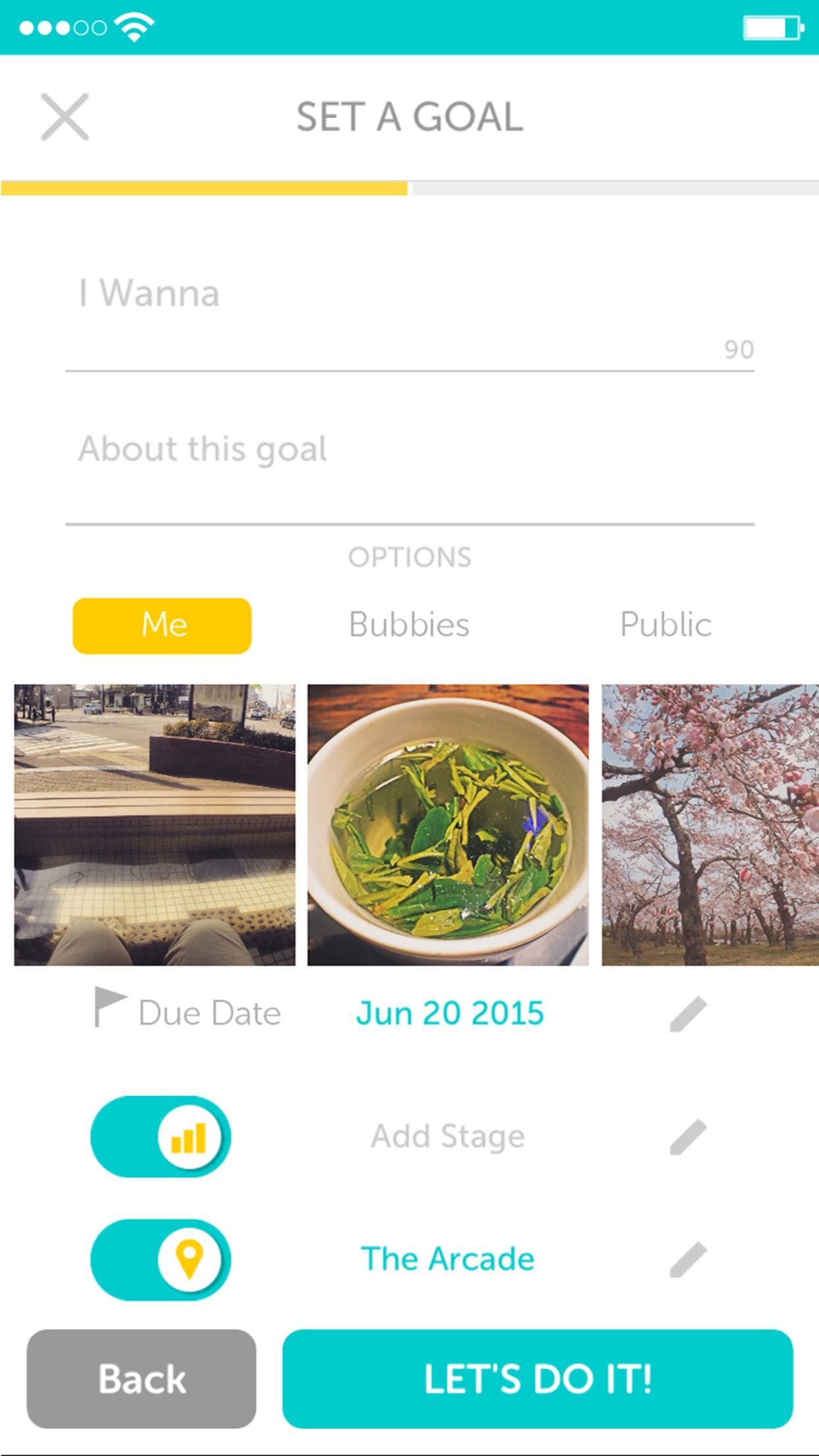Viewport: 819px width, 1456px height.
Task: Select the Me visibility option
Action: 162,624
